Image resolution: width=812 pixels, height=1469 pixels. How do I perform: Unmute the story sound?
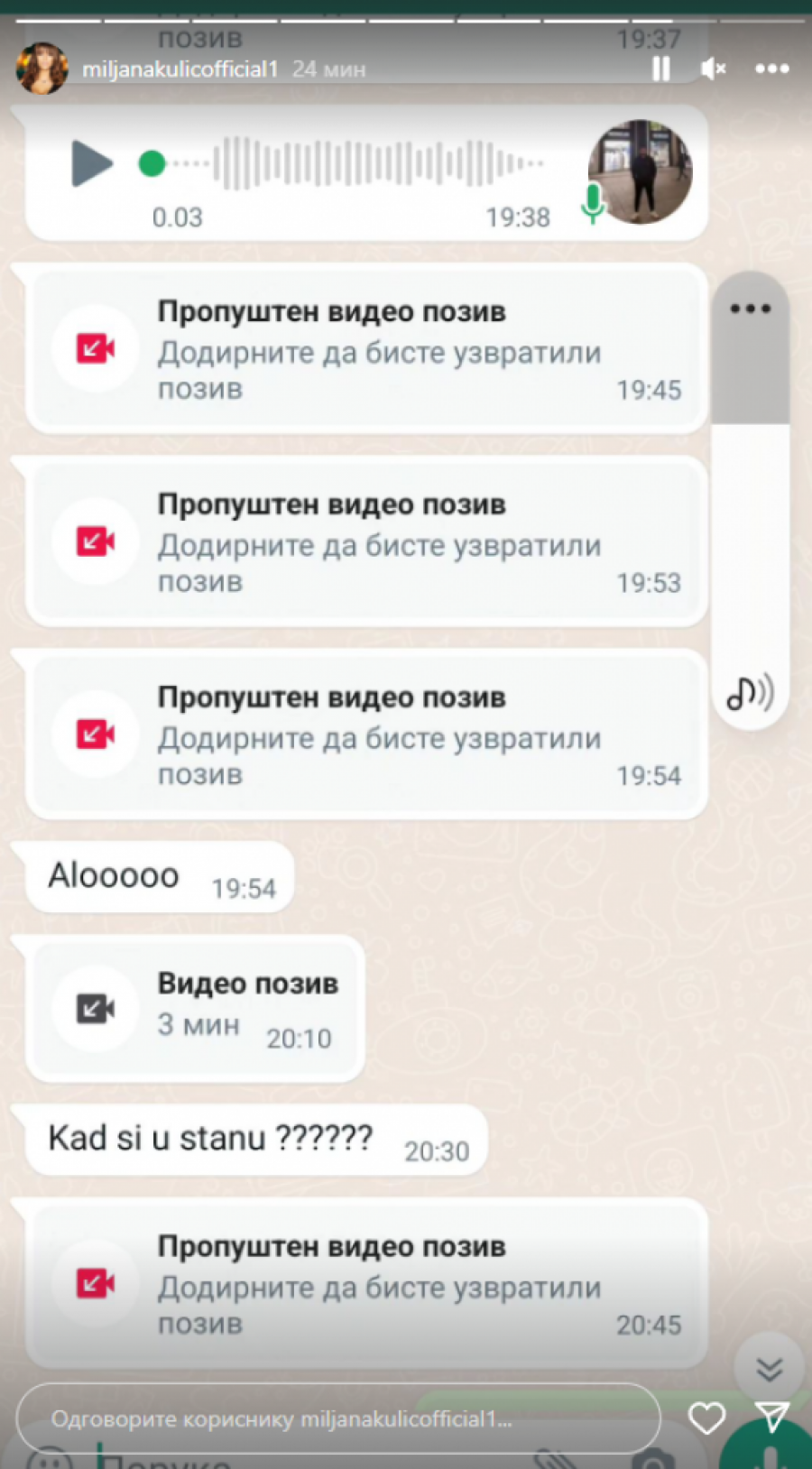point(713,69)
